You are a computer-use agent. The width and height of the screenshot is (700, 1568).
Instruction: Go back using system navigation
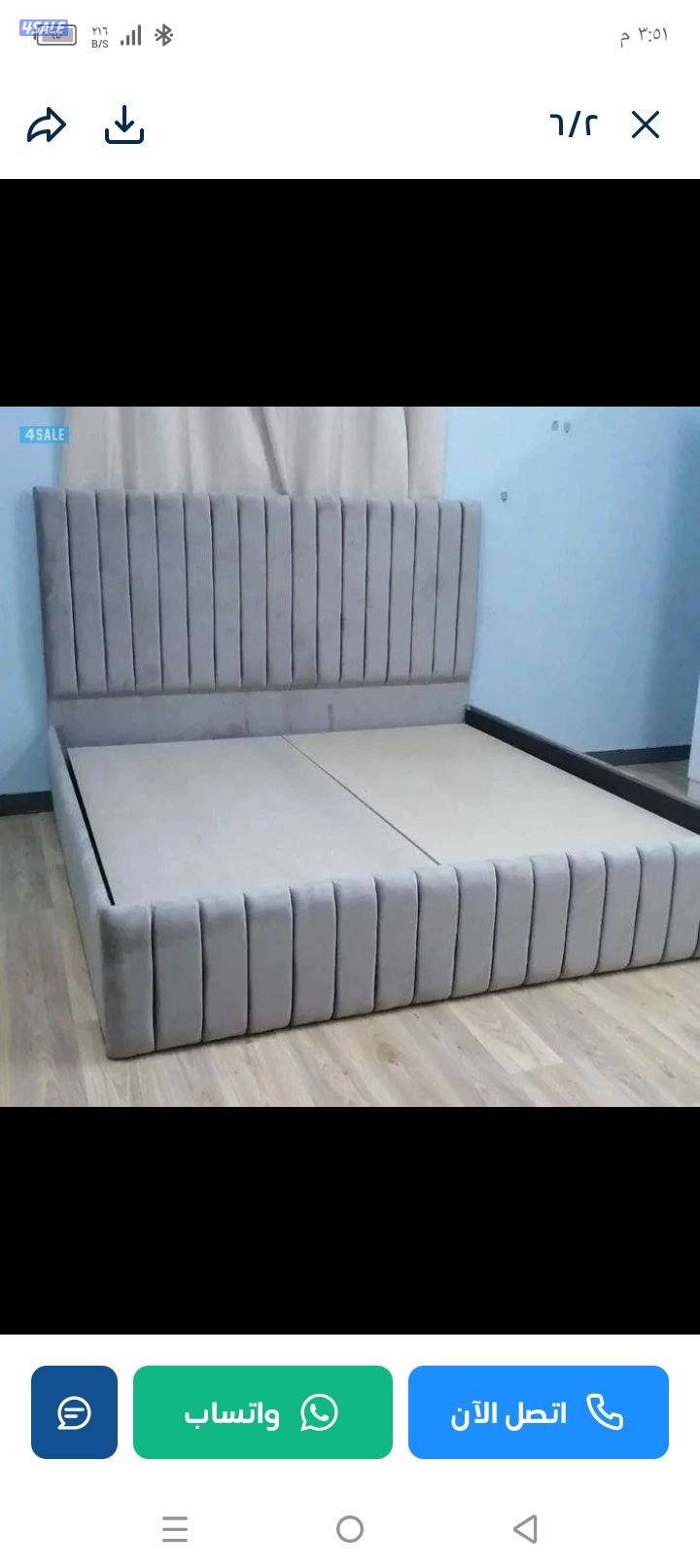(525, 1529)
